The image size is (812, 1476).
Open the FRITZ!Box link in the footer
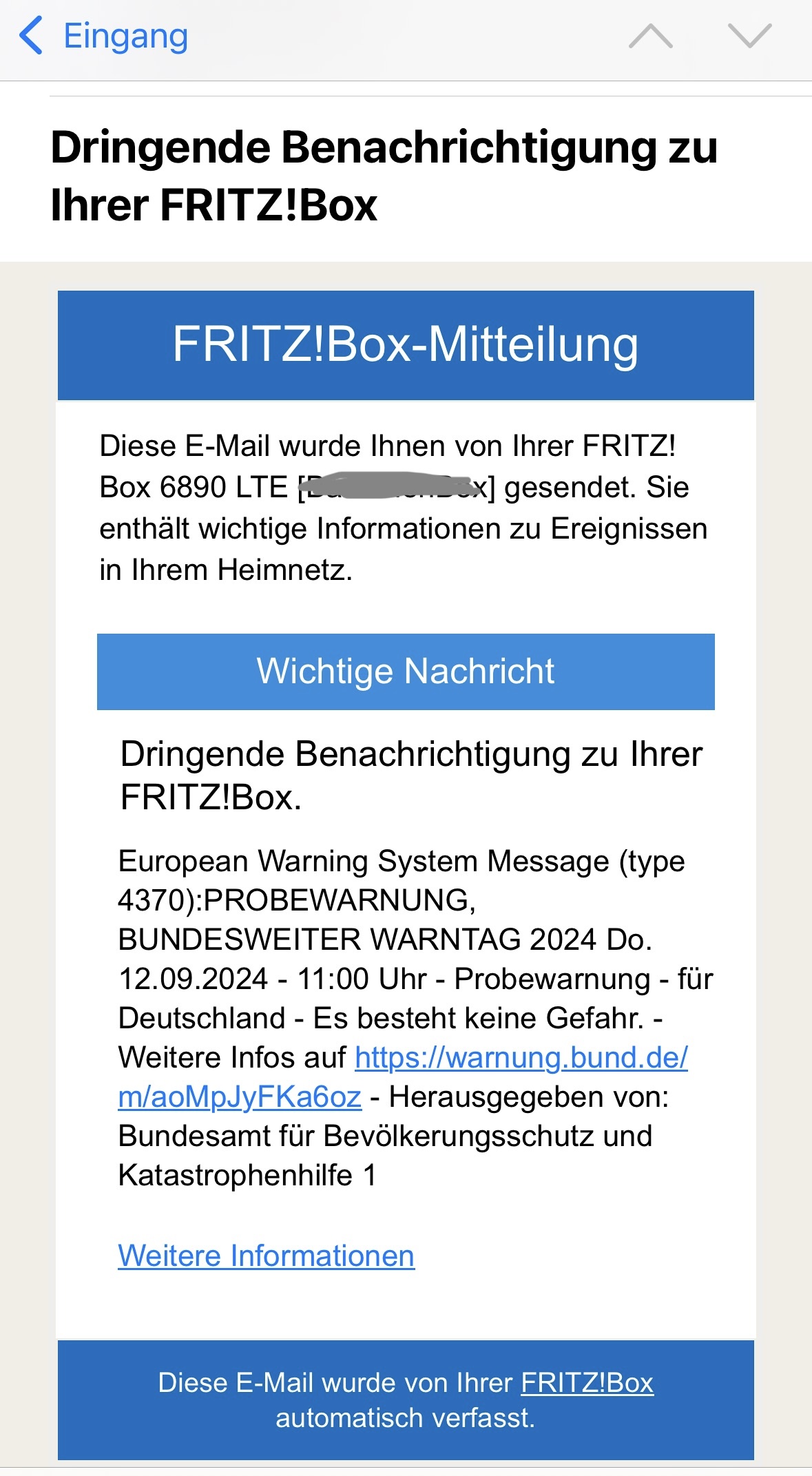coord(587,1382)
